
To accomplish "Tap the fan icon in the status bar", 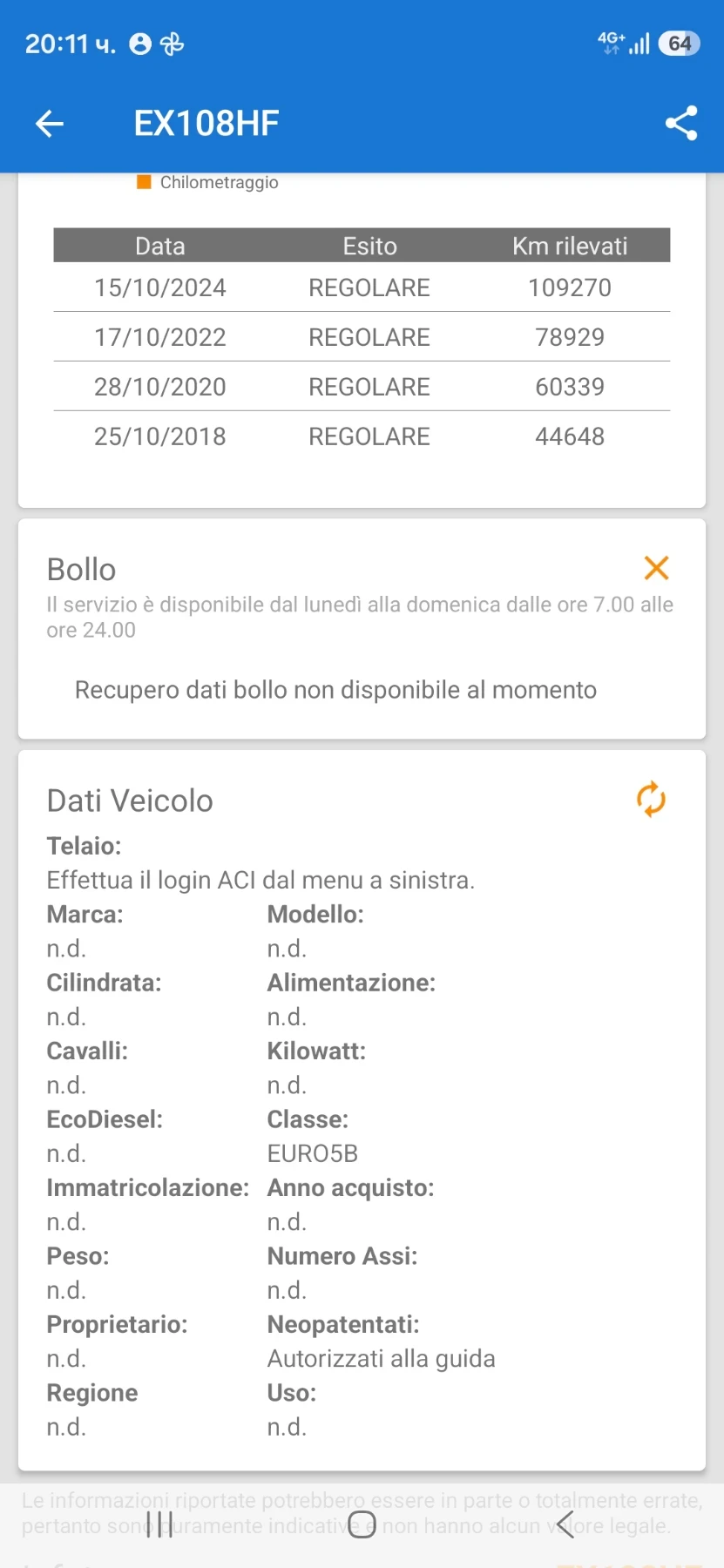I will (173, 43).
